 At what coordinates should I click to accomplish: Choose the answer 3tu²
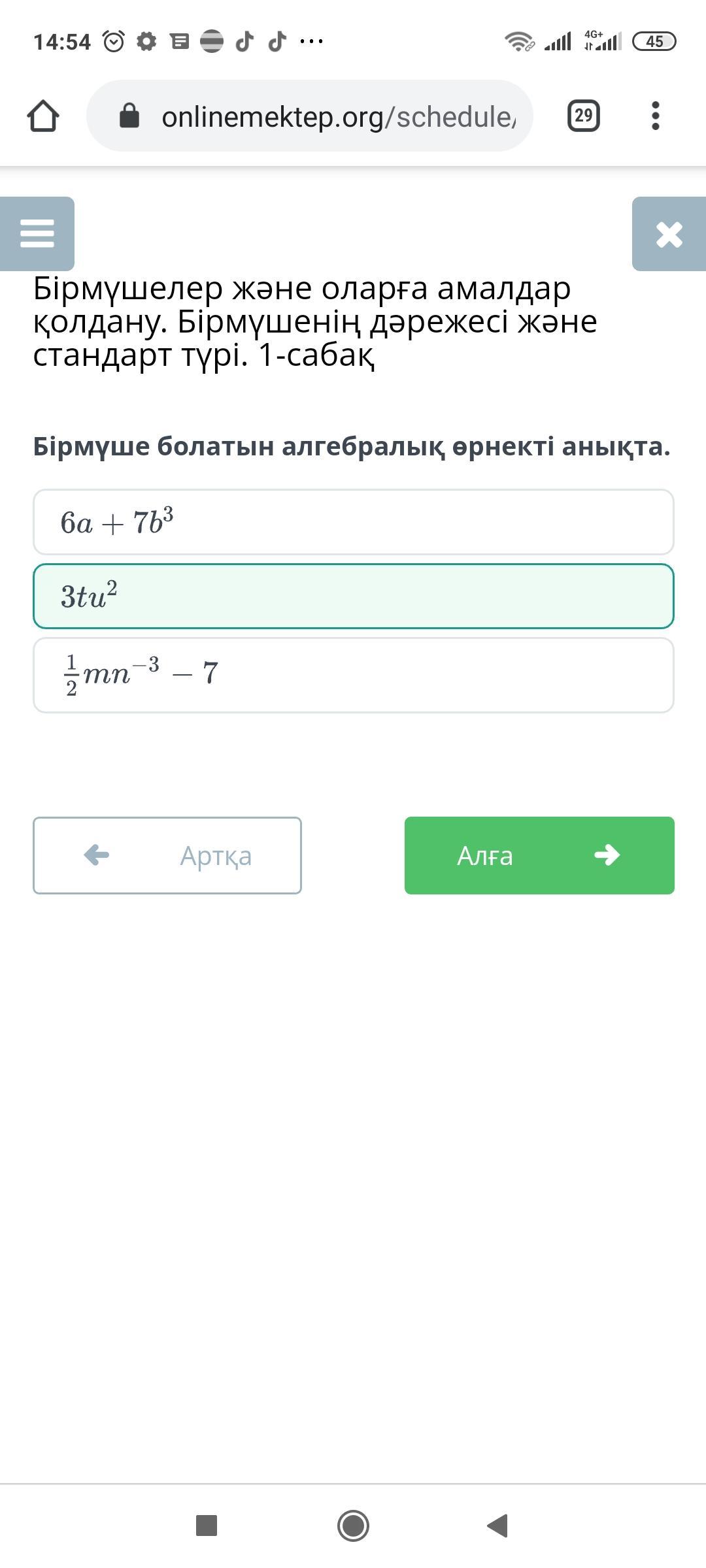pyautogui.click(x=353, y=596)
